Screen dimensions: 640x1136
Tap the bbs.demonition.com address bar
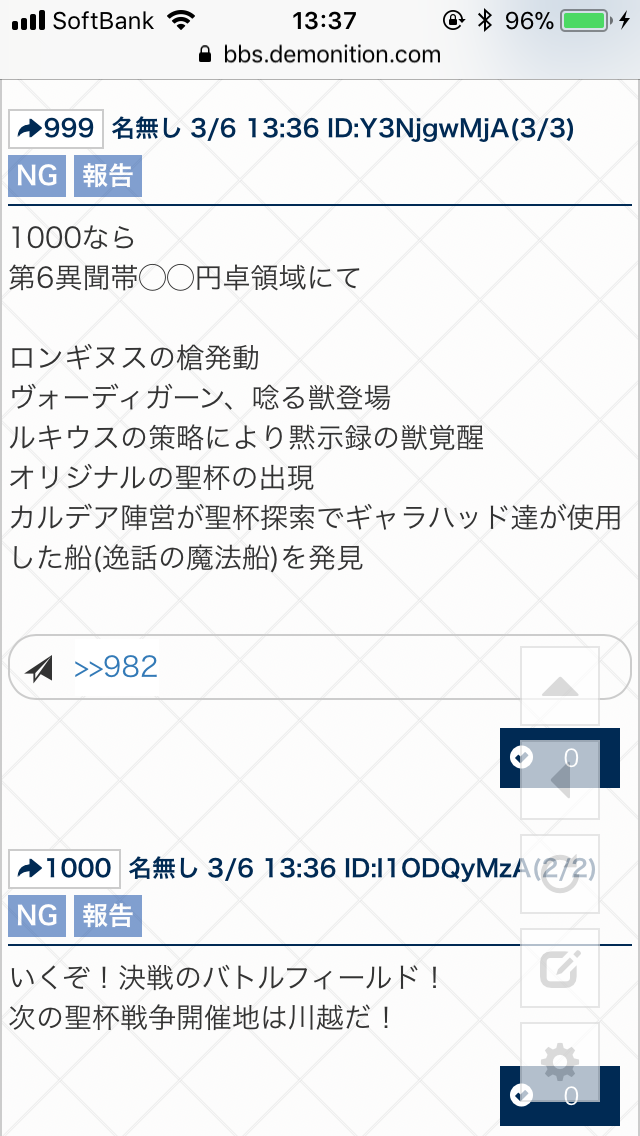coord(320,54)
